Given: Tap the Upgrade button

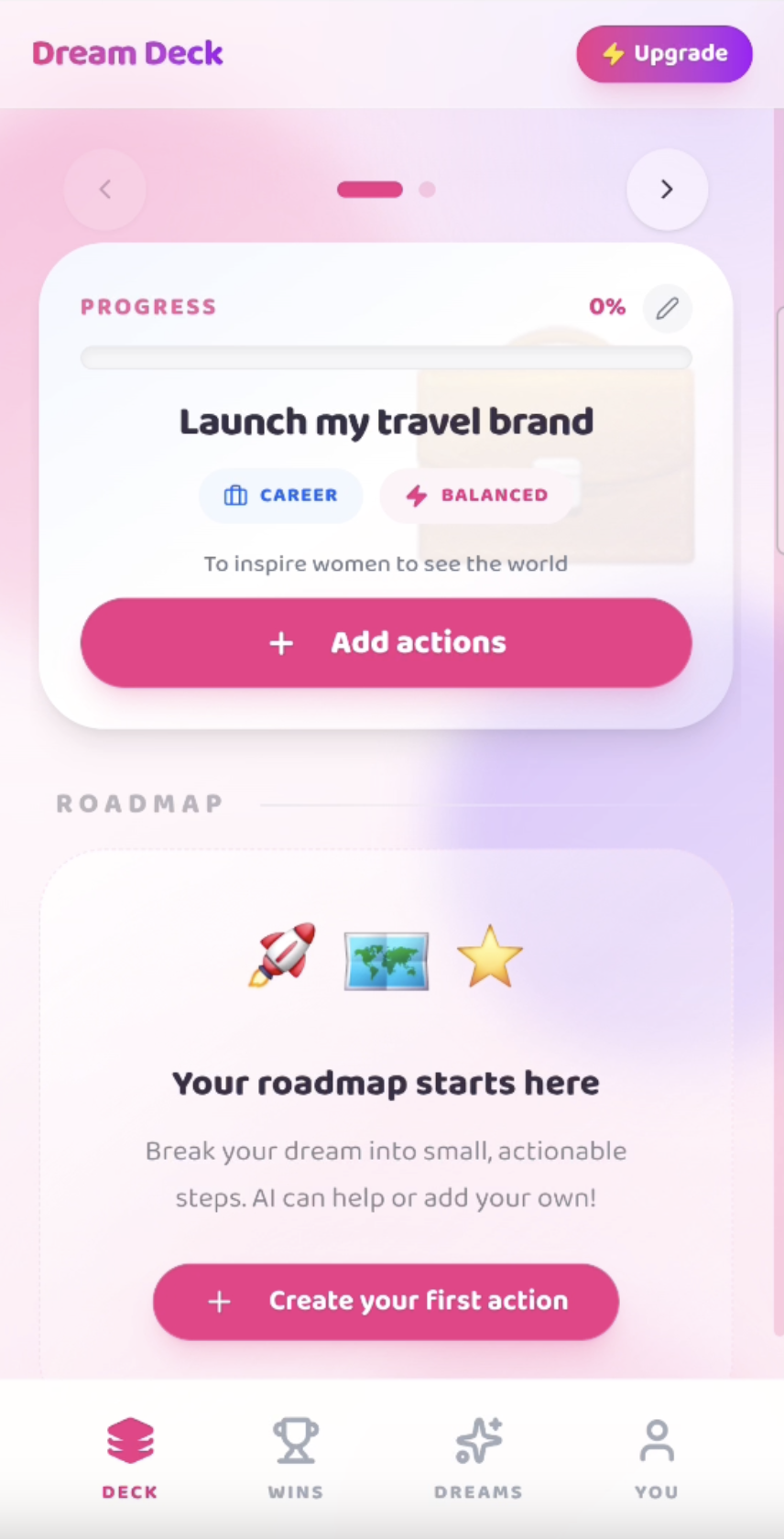Looking at the screenshot, I should pyautogui.click(x=664, y=54).
